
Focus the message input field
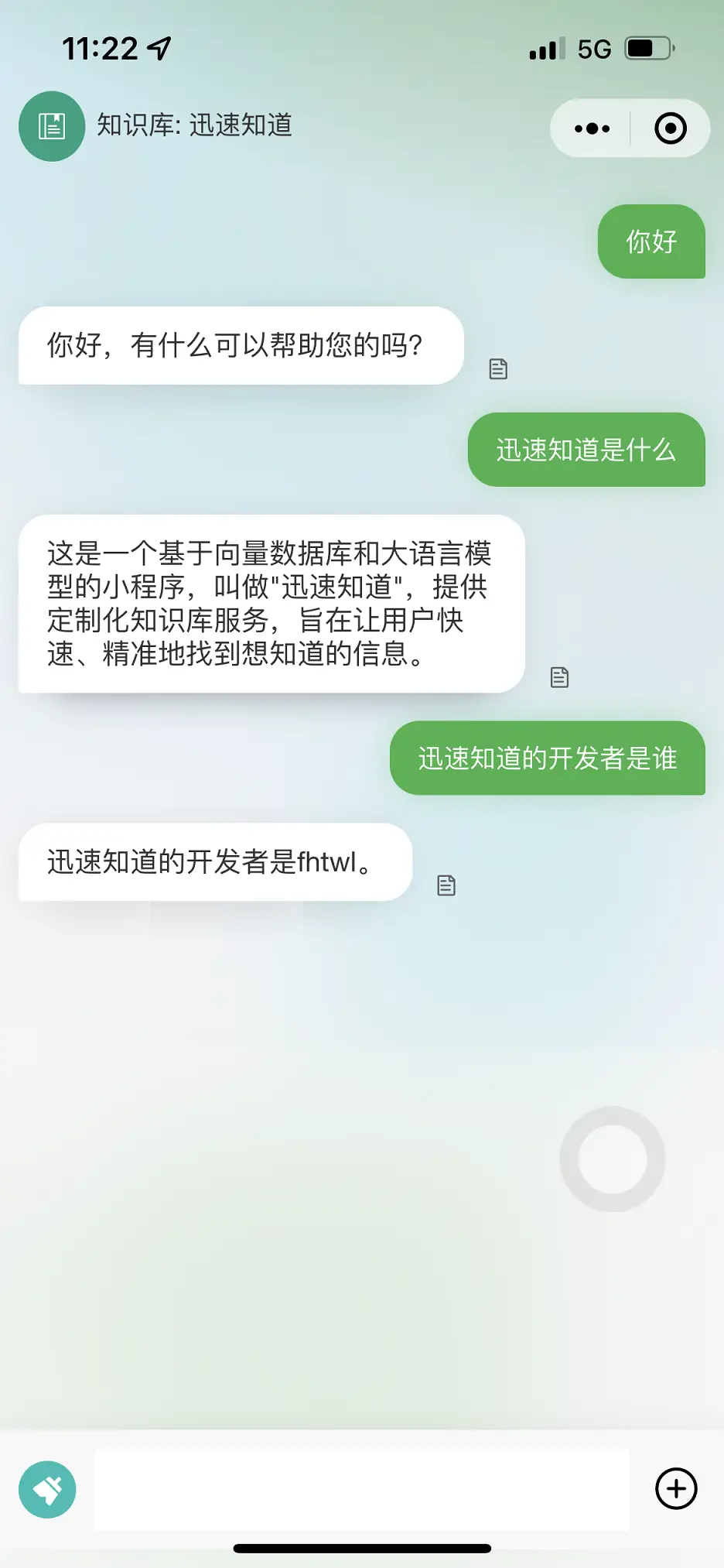[361, 1489]
